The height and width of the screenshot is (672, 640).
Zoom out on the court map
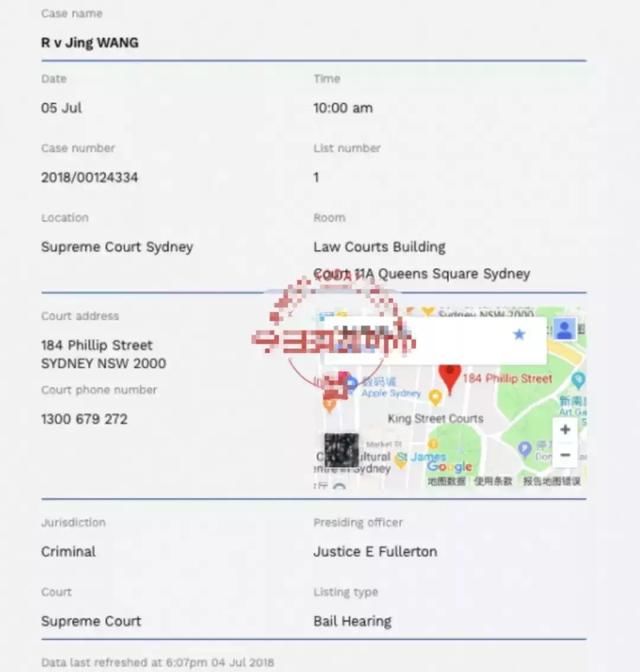(565, 455)
